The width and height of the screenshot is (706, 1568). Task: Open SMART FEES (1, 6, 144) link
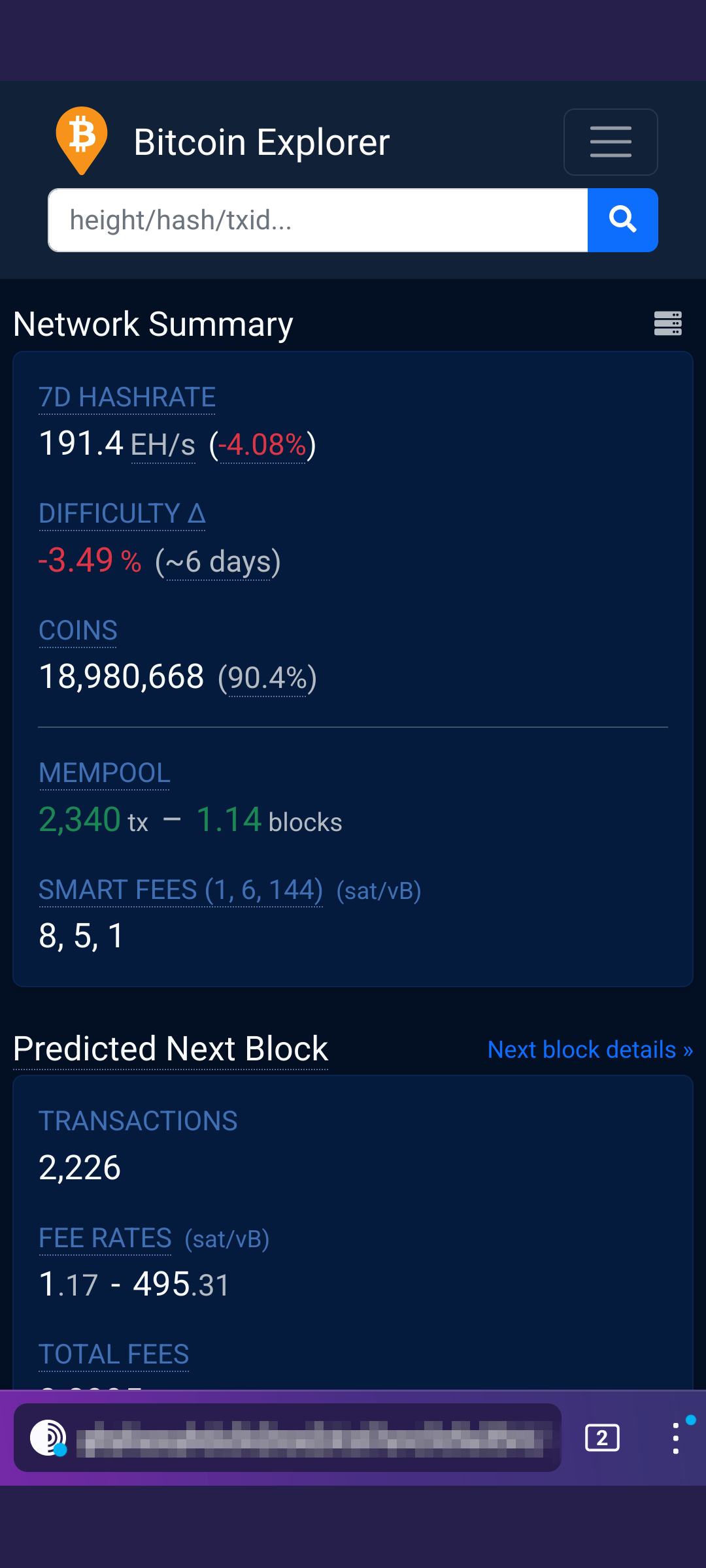point(180,890)
